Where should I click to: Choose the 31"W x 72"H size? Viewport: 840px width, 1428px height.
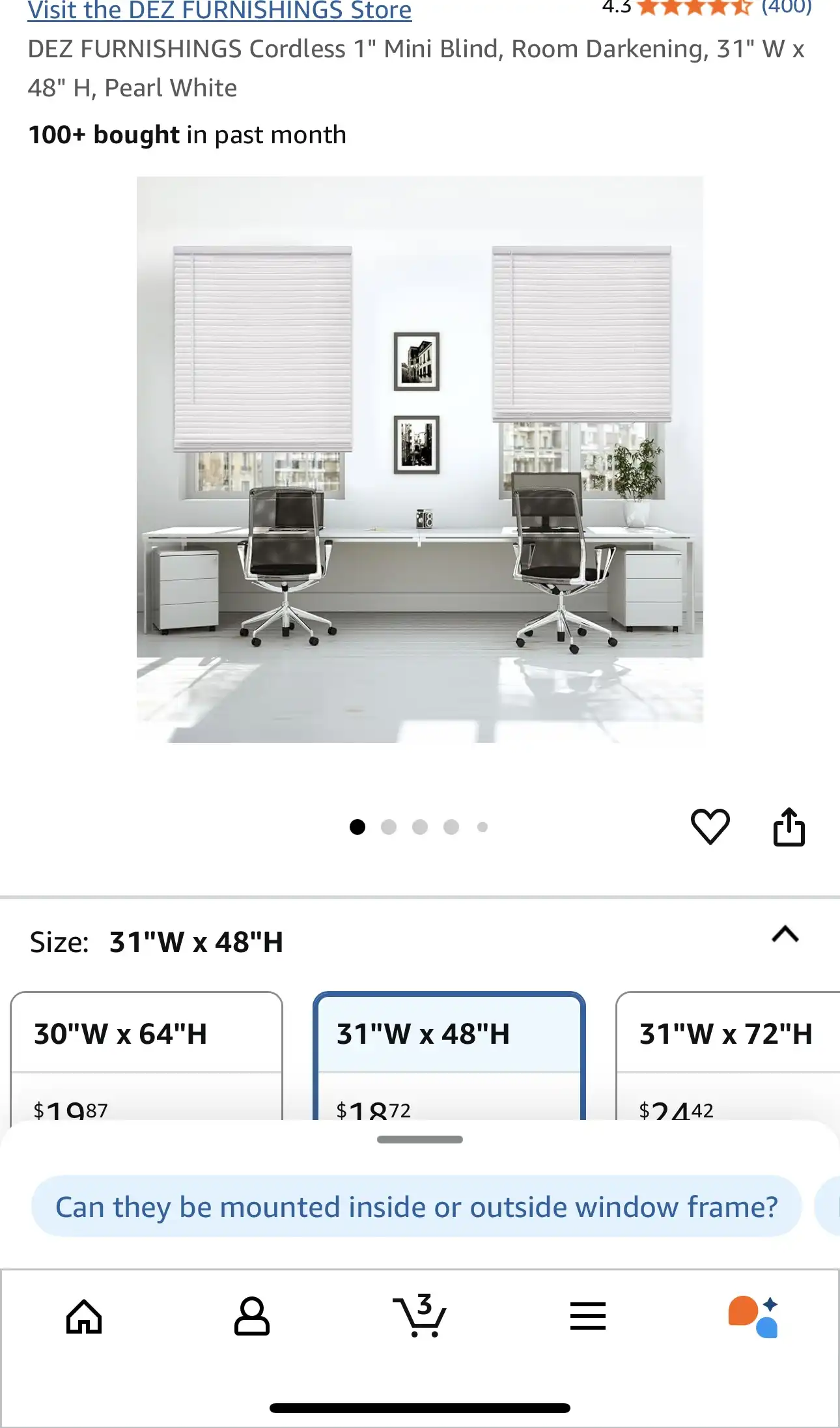(x=726, y=1055)
